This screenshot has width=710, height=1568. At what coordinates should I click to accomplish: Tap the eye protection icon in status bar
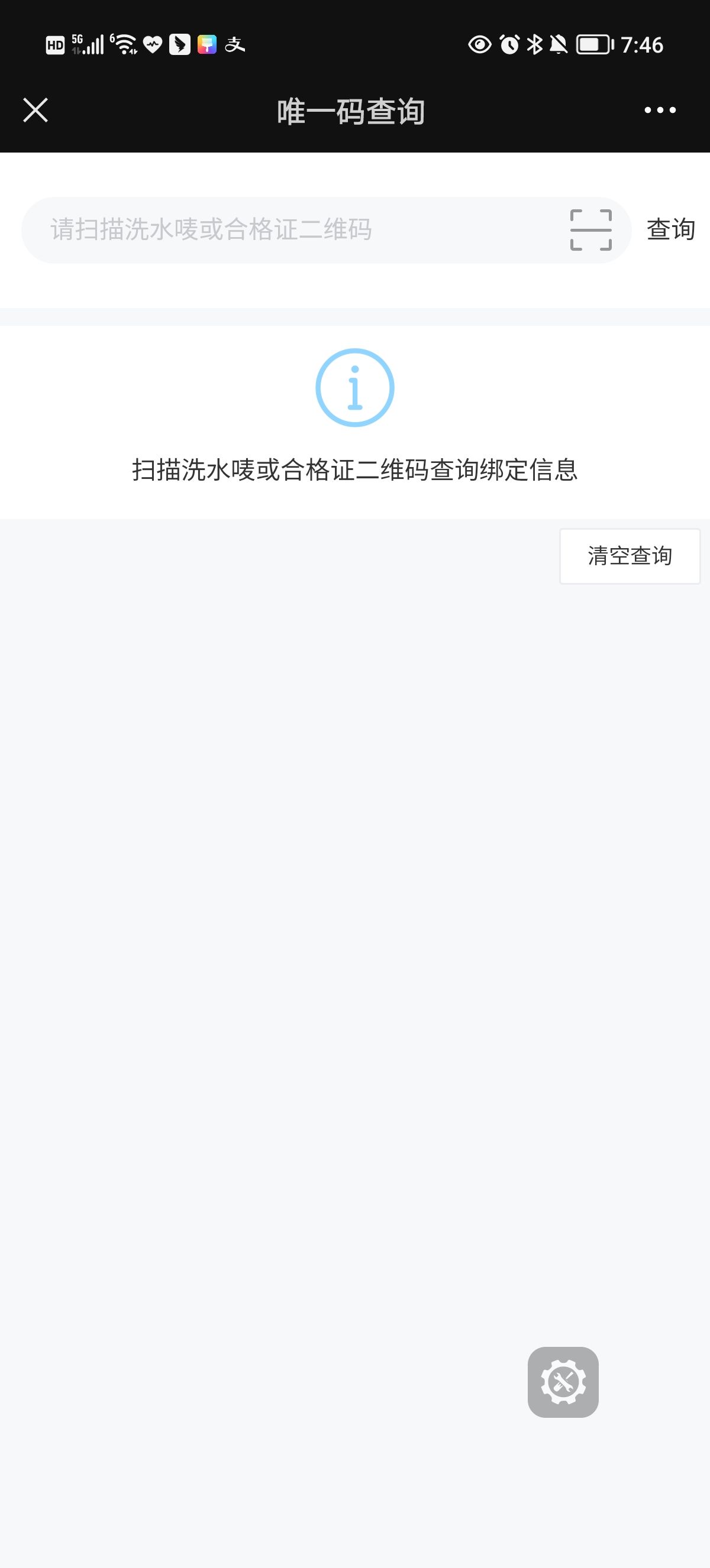[x=479, y=44]
